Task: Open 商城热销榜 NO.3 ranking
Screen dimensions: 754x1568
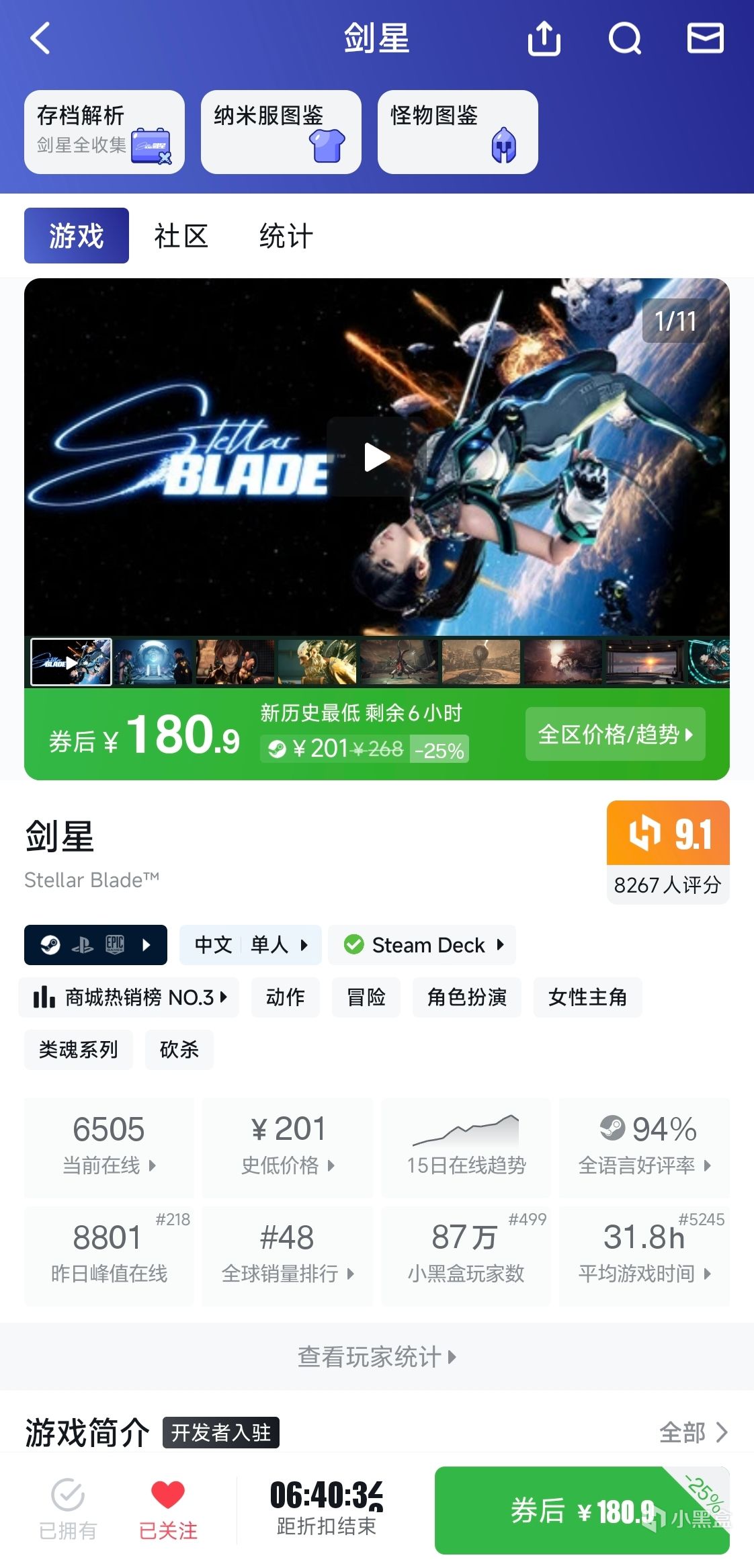Action: click(129, 997)
